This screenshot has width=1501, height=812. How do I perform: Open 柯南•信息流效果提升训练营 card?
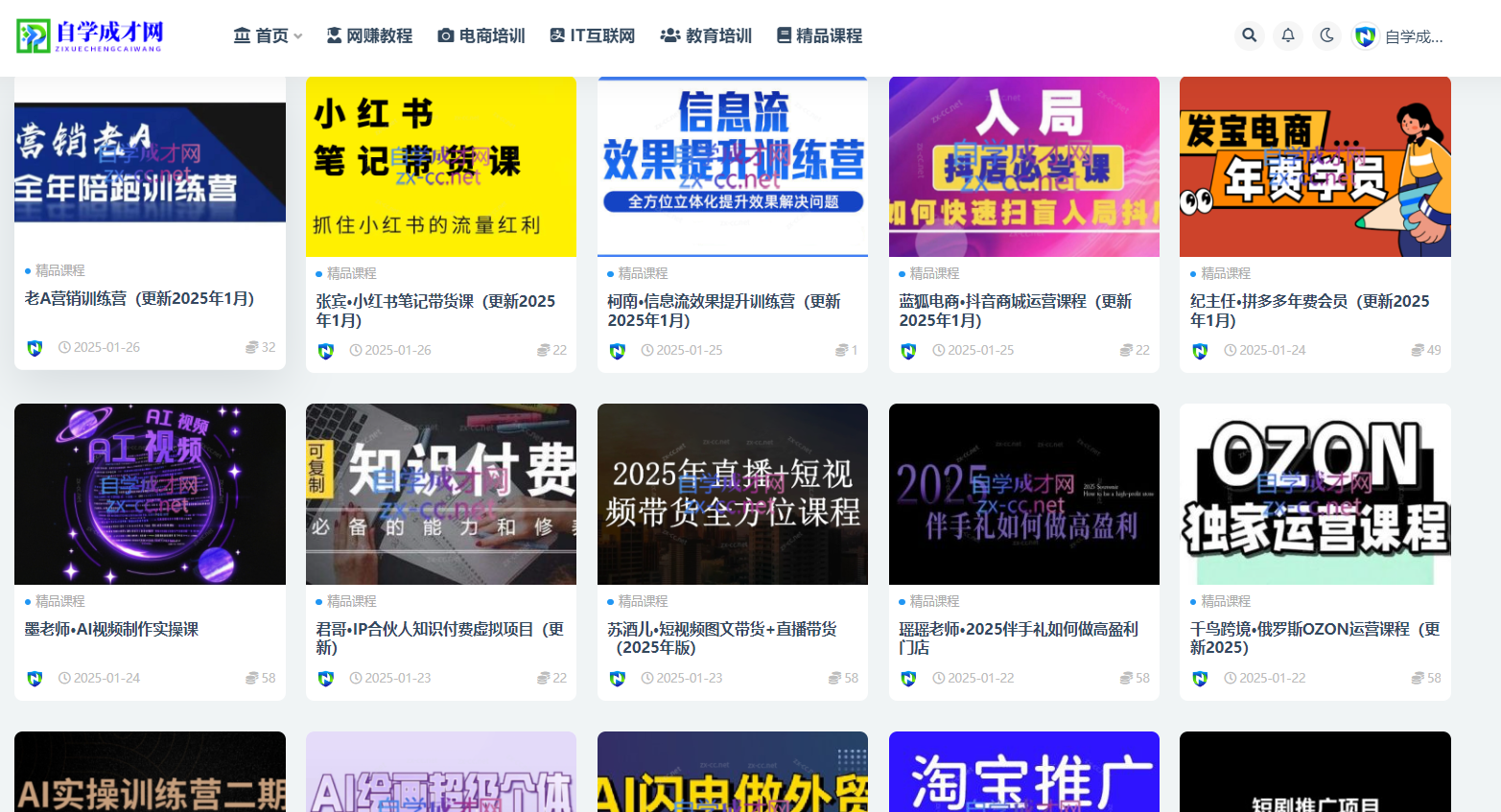point(724,310)
